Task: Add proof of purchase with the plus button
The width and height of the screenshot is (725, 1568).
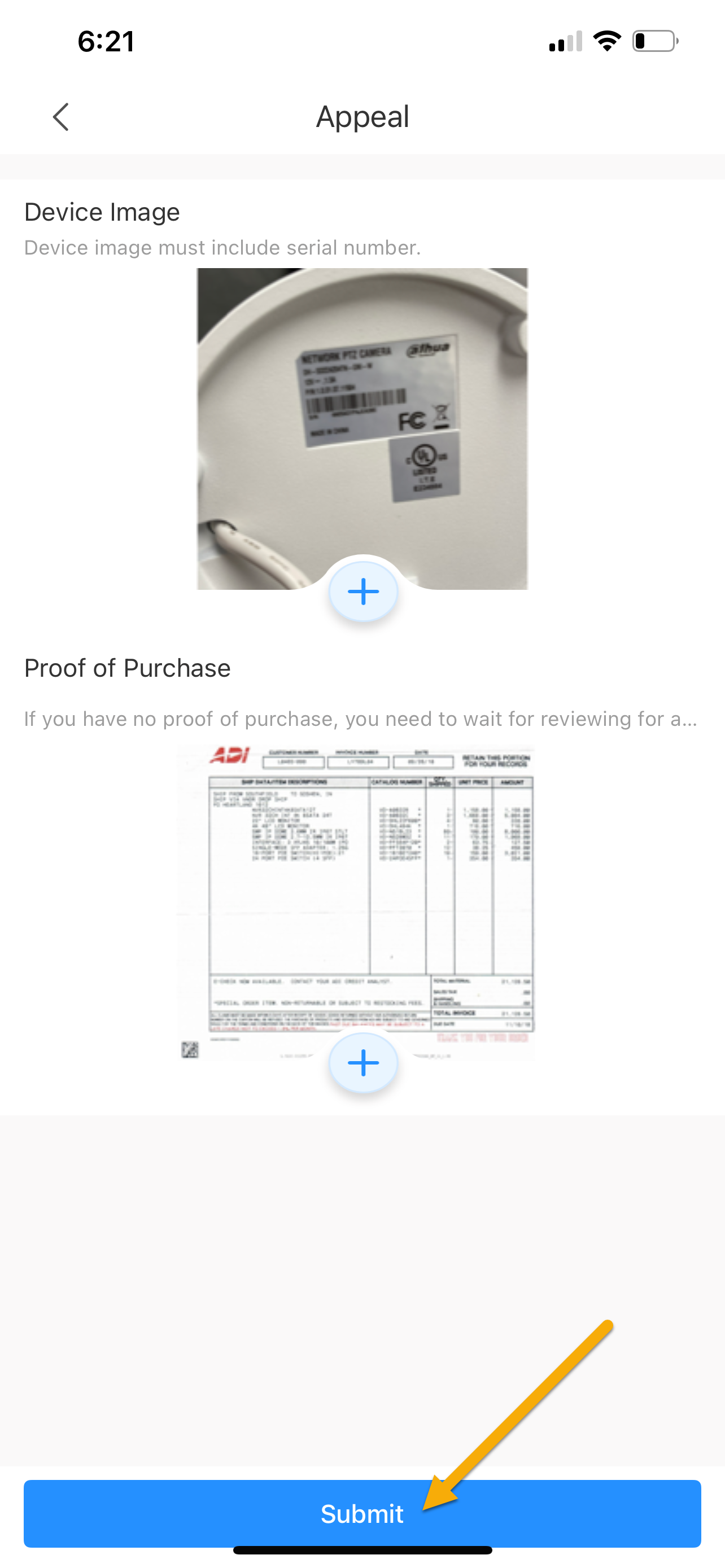Action: pyautogui.click(x=363, y=1063)
